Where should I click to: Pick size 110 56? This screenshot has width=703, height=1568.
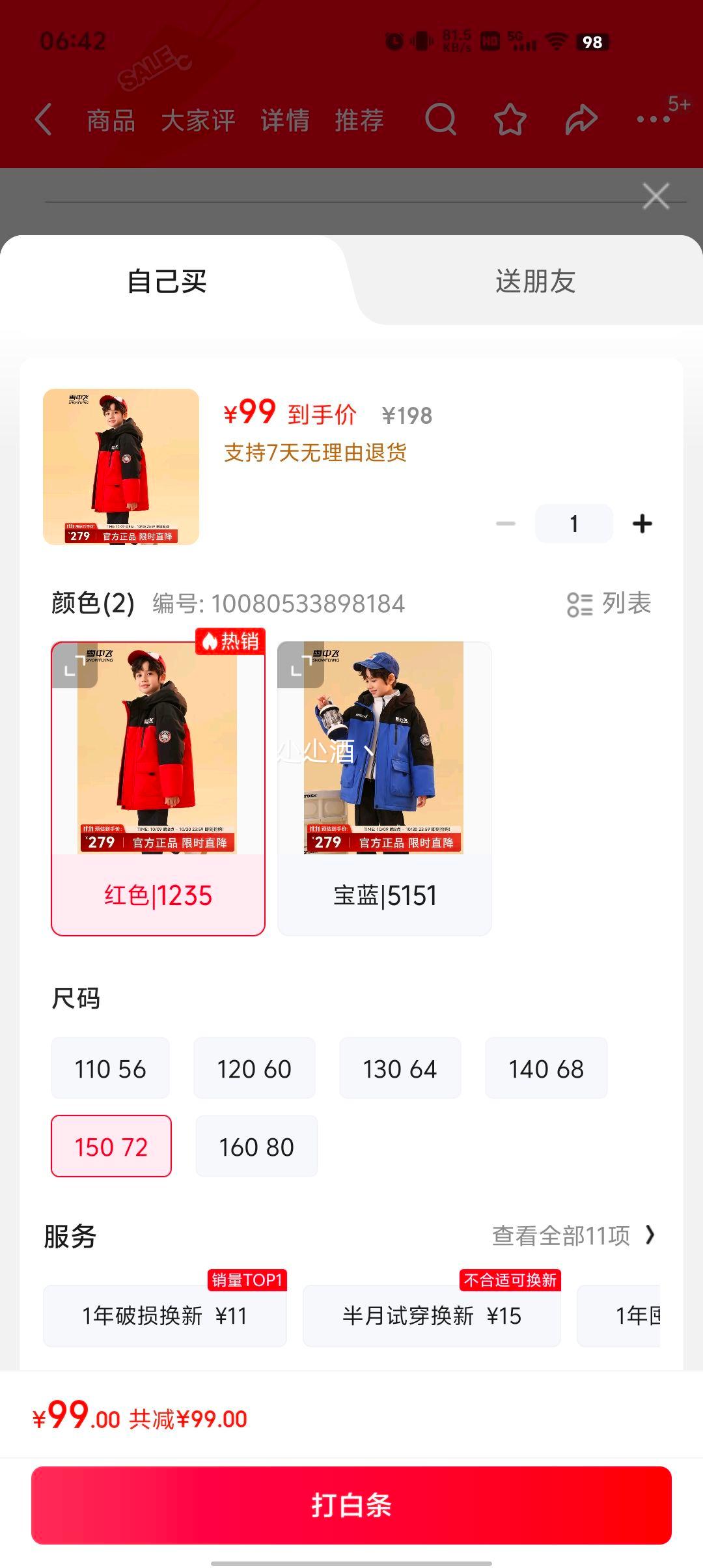111,1069
